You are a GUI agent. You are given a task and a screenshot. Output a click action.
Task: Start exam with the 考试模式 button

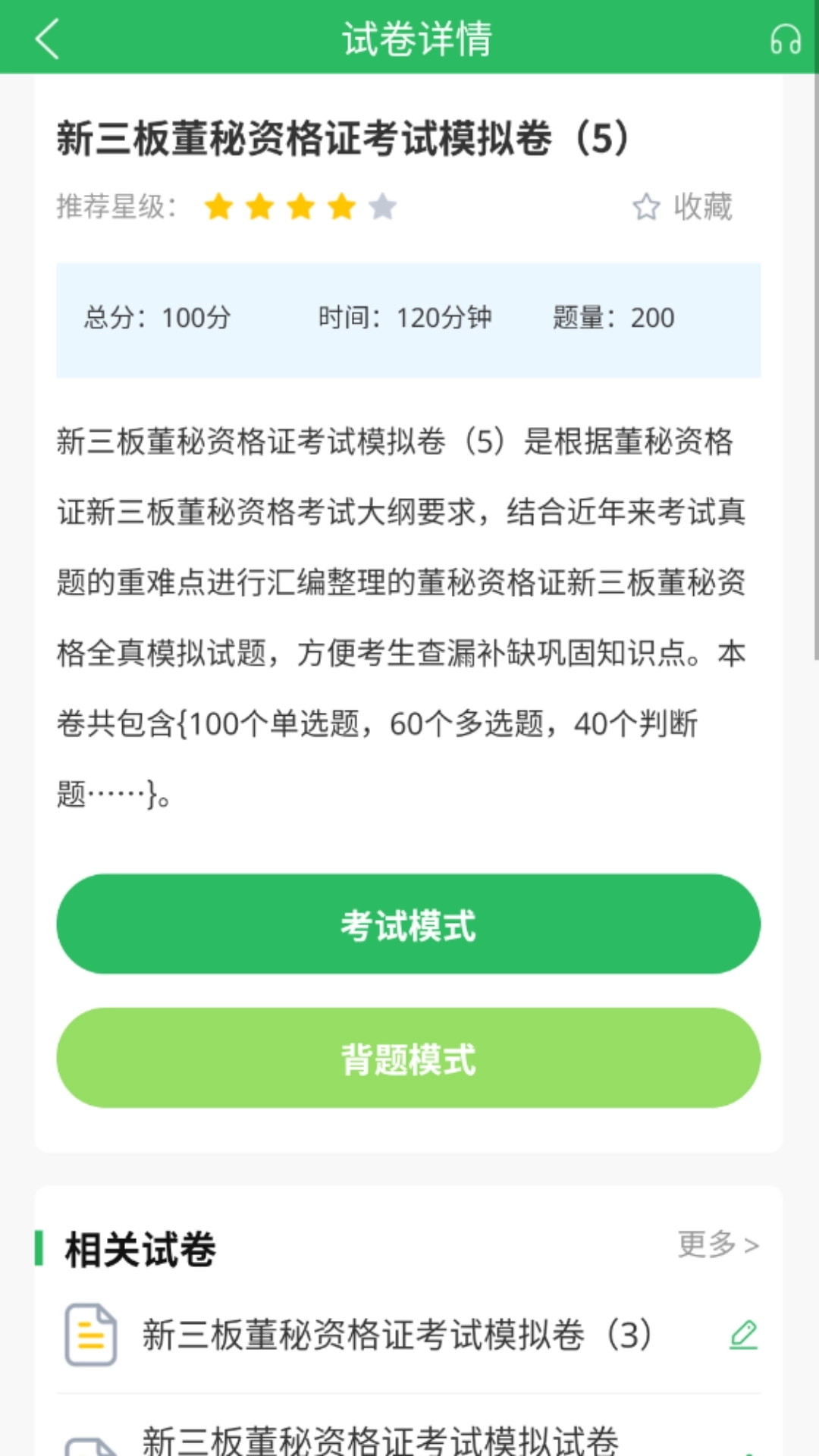[409, 924]
